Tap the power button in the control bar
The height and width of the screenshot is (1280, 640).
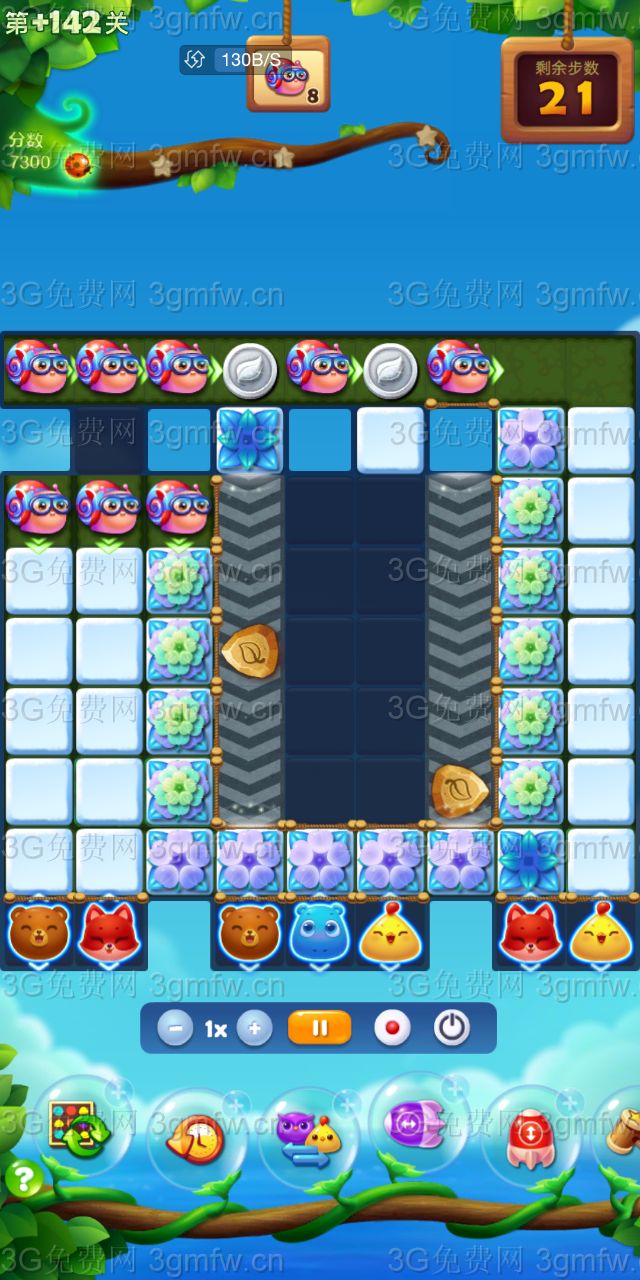coord(451,1028)
